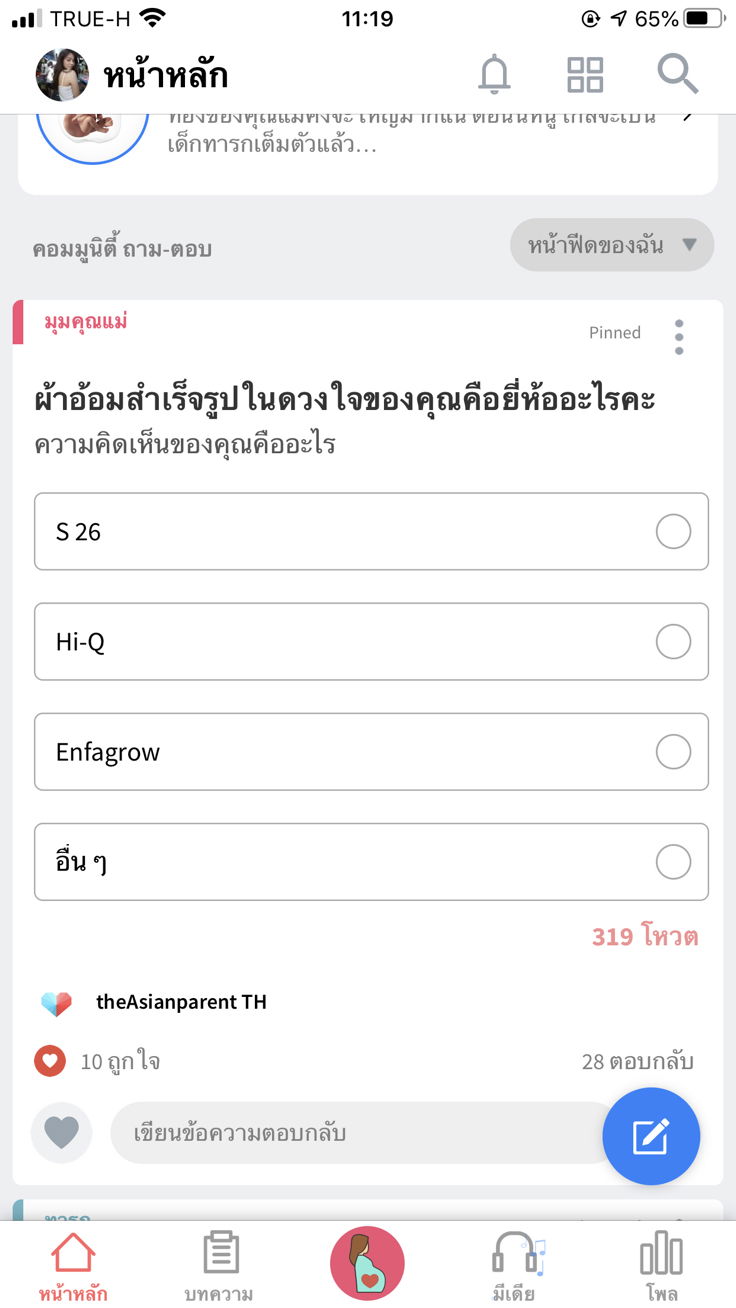The image size is (736, 1308).
Task: Open the grid menu icon
Action: point(585,75)
